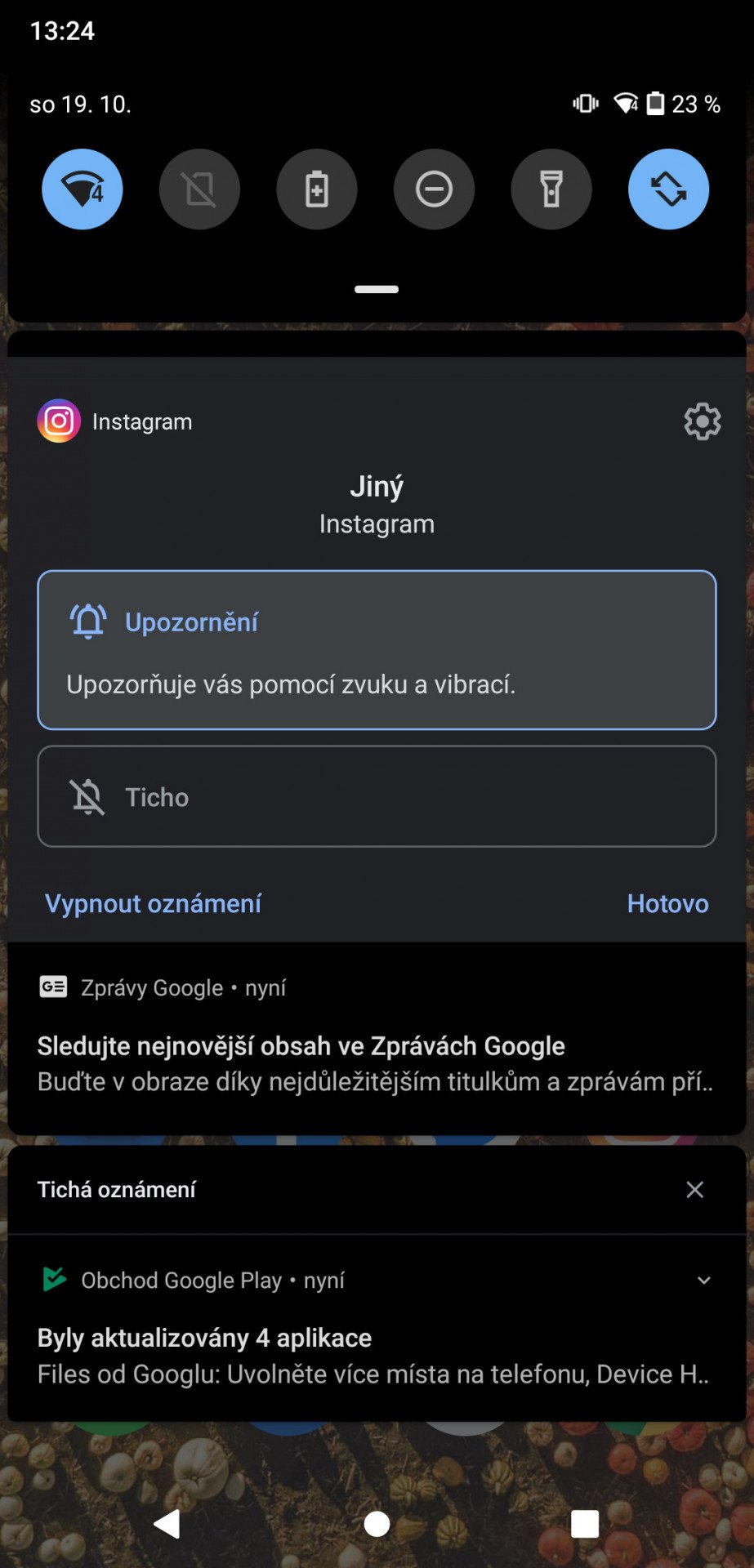Viewport: 754px width, 1568px height.
Task: Toggle the Wi-Fi quick setting
Action: pyautogui.click(x=83, y=189)
